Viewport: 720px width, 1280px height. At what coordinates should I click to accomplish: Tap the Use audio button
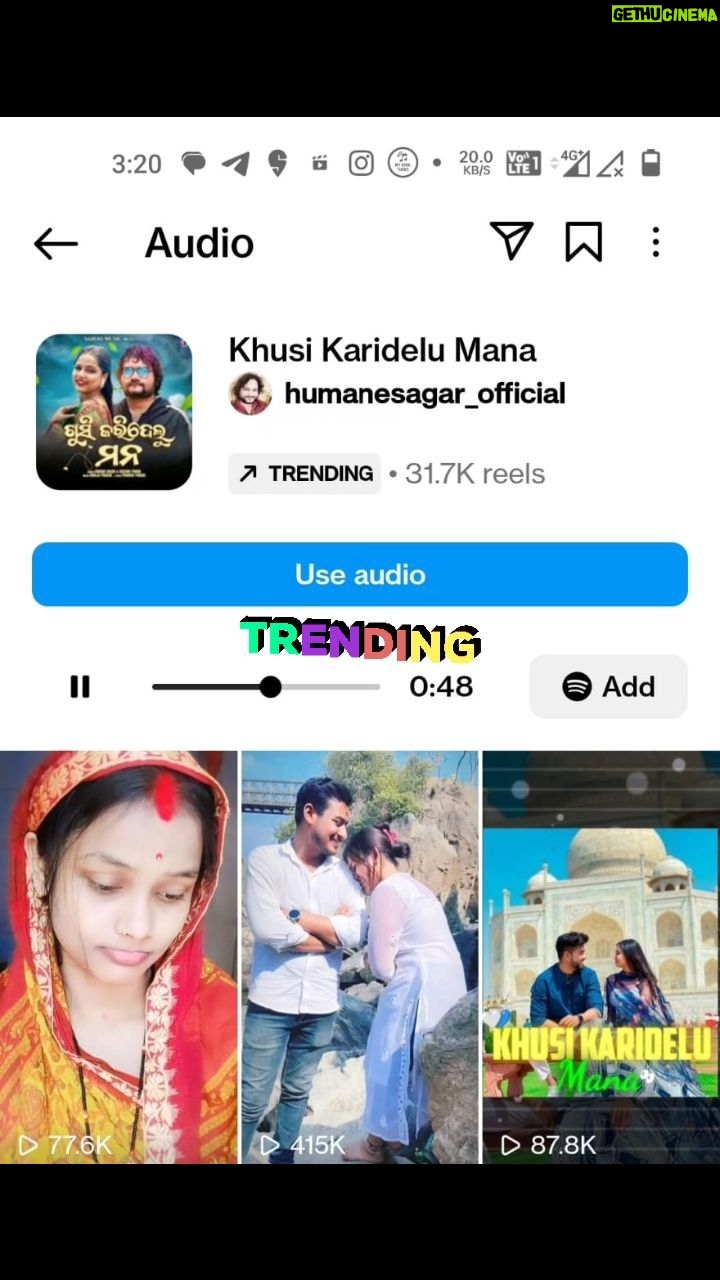[360, 574]
